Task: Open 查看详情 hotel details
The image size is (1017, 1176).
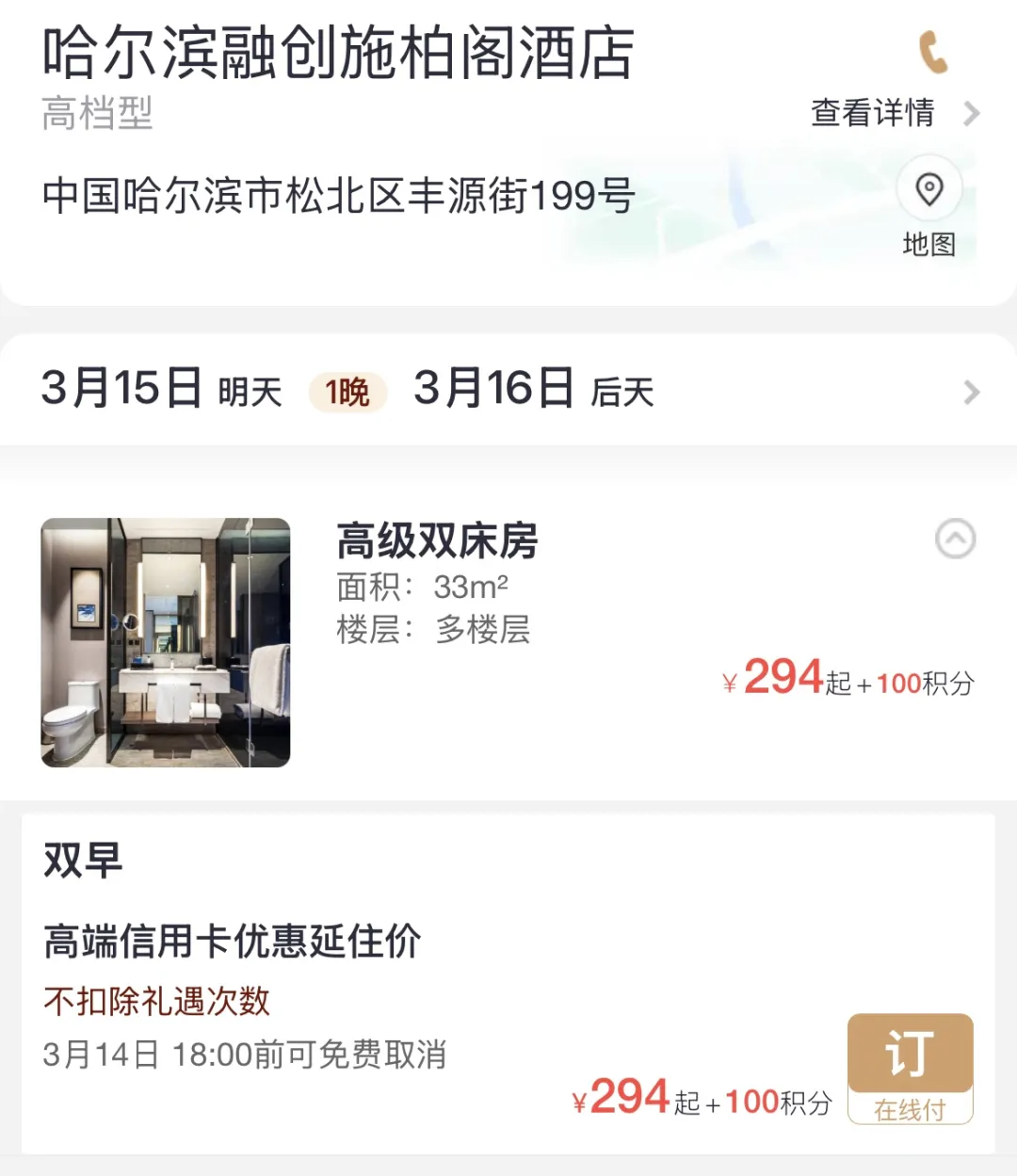Action: (x=893, y=113)
